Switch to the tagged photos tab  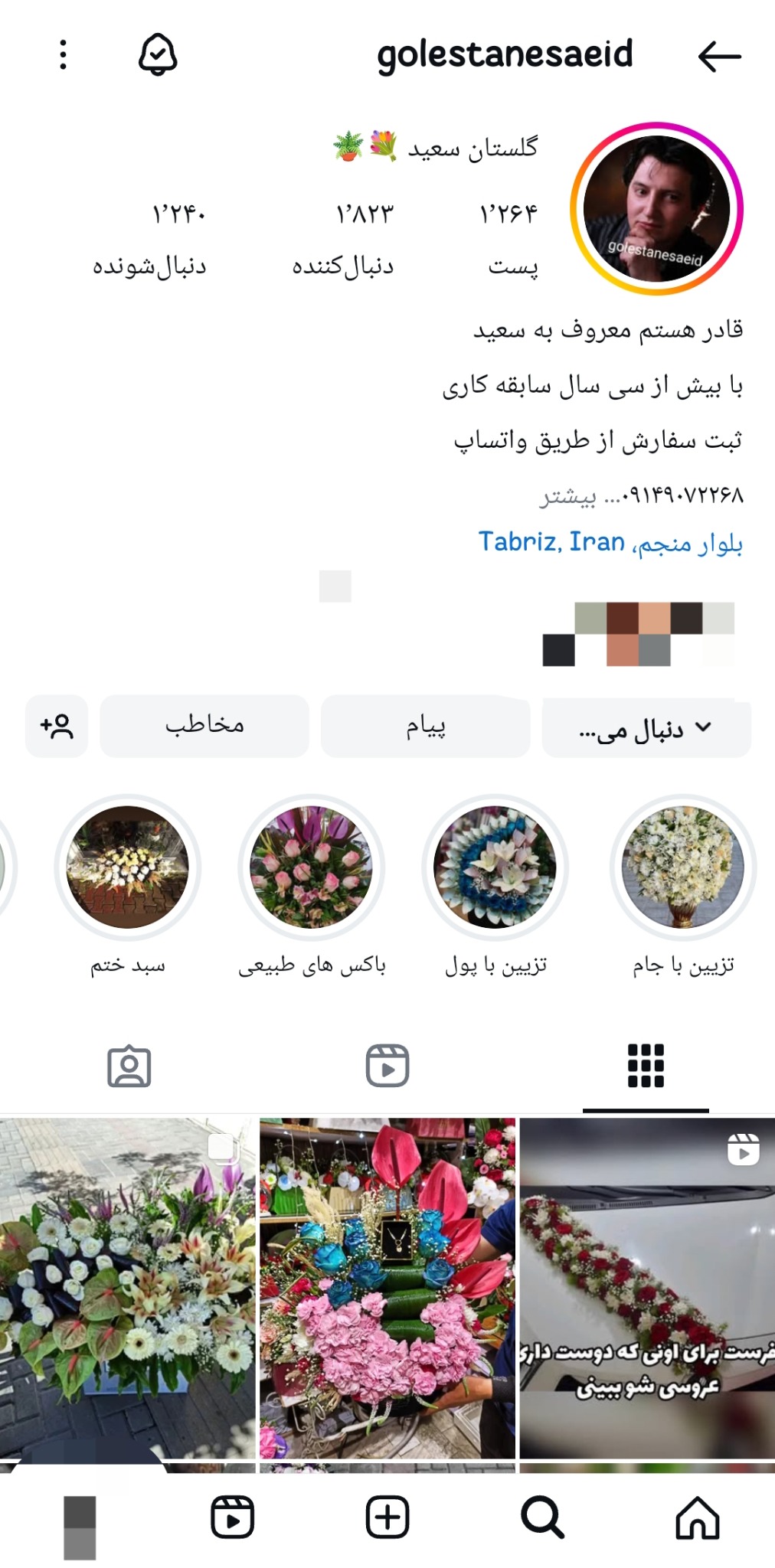coord(129,1066)
